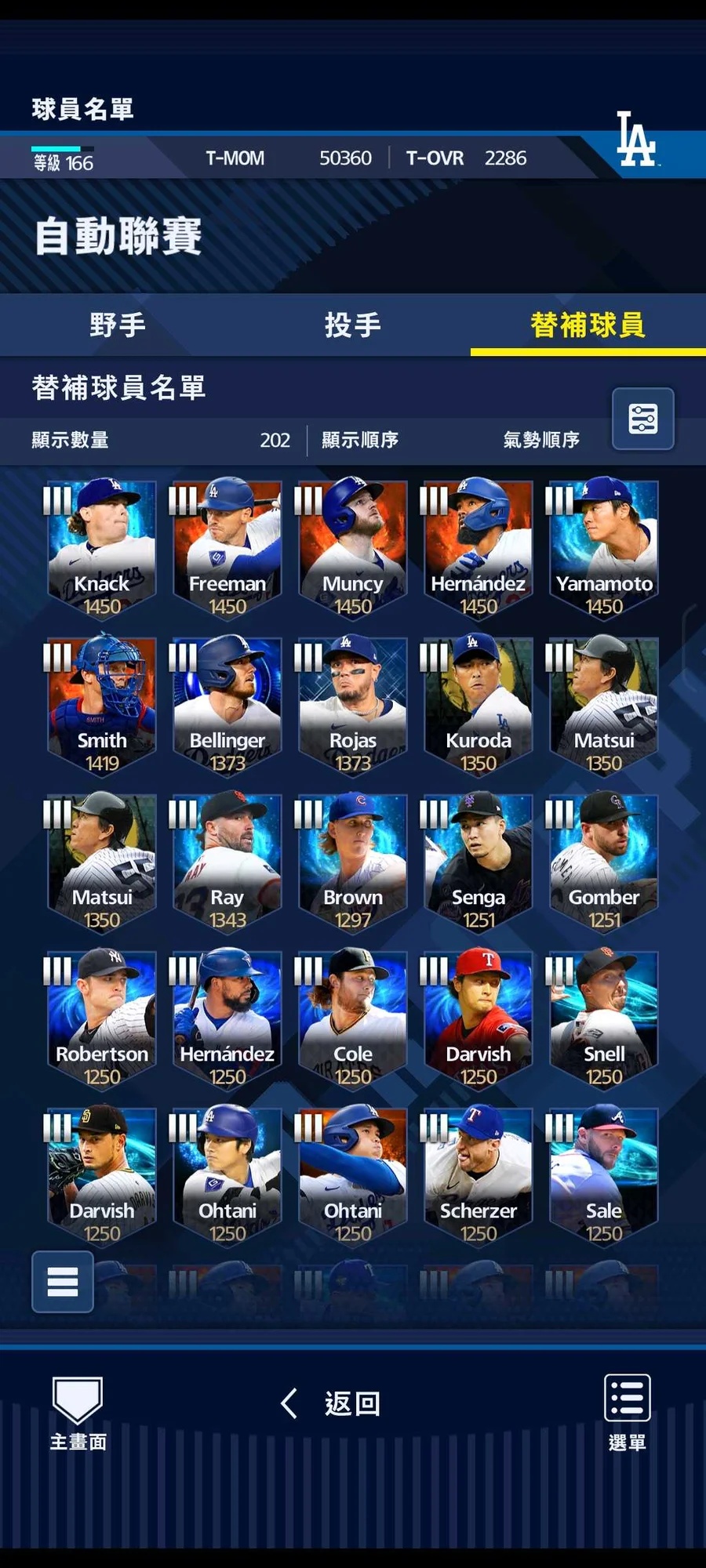This screenshot has height=1568, width=706.
Task: Switch to the 投手 tab
Action: pos(353,325)
